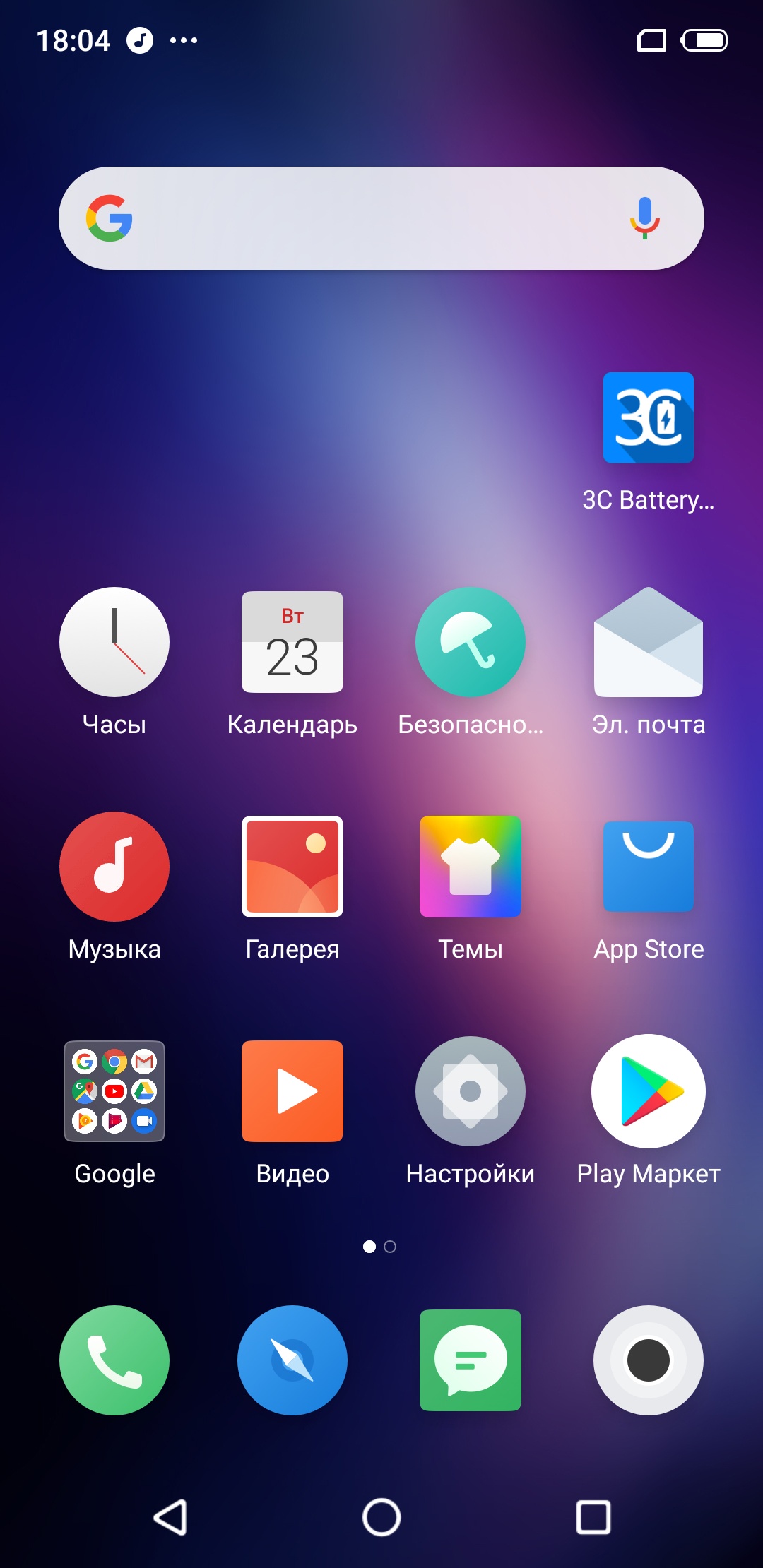This screenshot has height=1568, width=763.
Task: Open the messages app in the dock
Action: click(x=471, y=1360)
